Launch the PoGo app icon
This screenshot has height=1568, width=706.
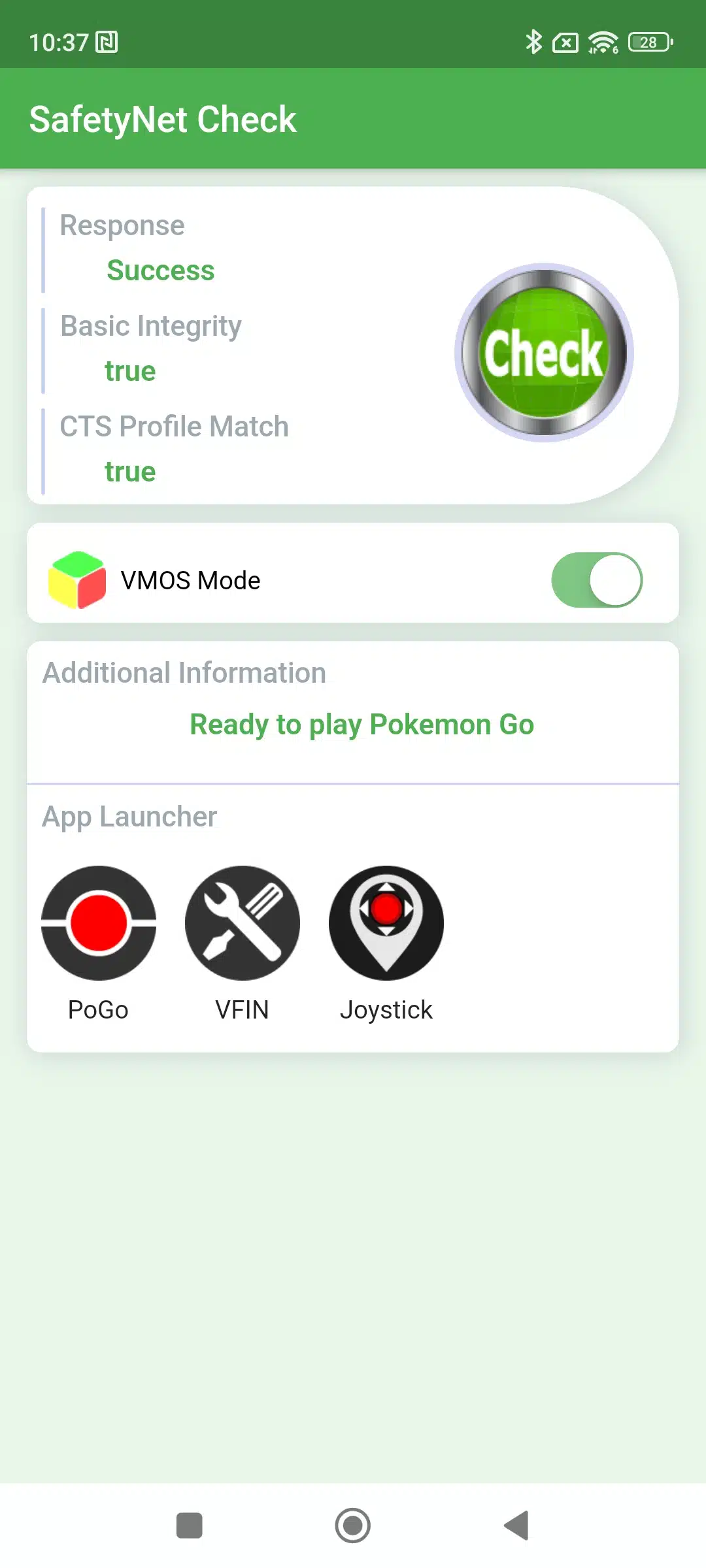click(x=99, y=923)
